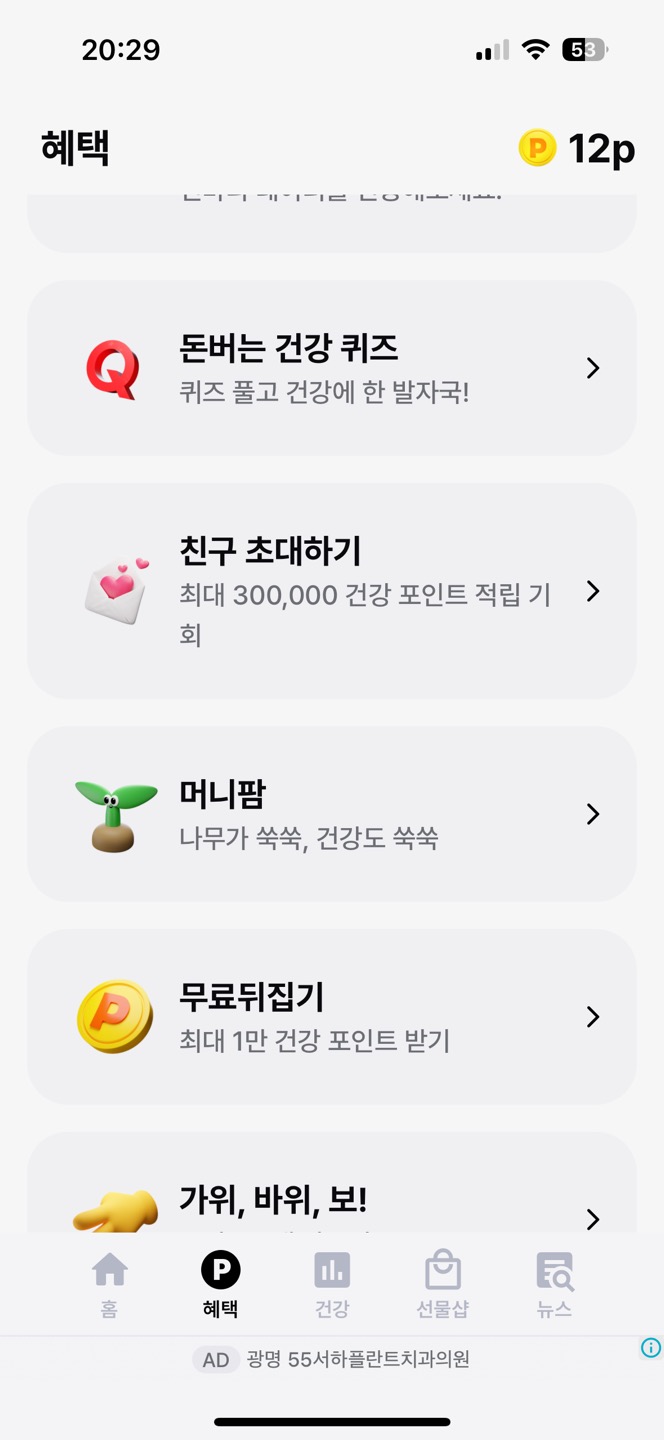Viewport: 664px width, 1440px height.
Task: View the 12p point balance
Action: tap(577, 149)
